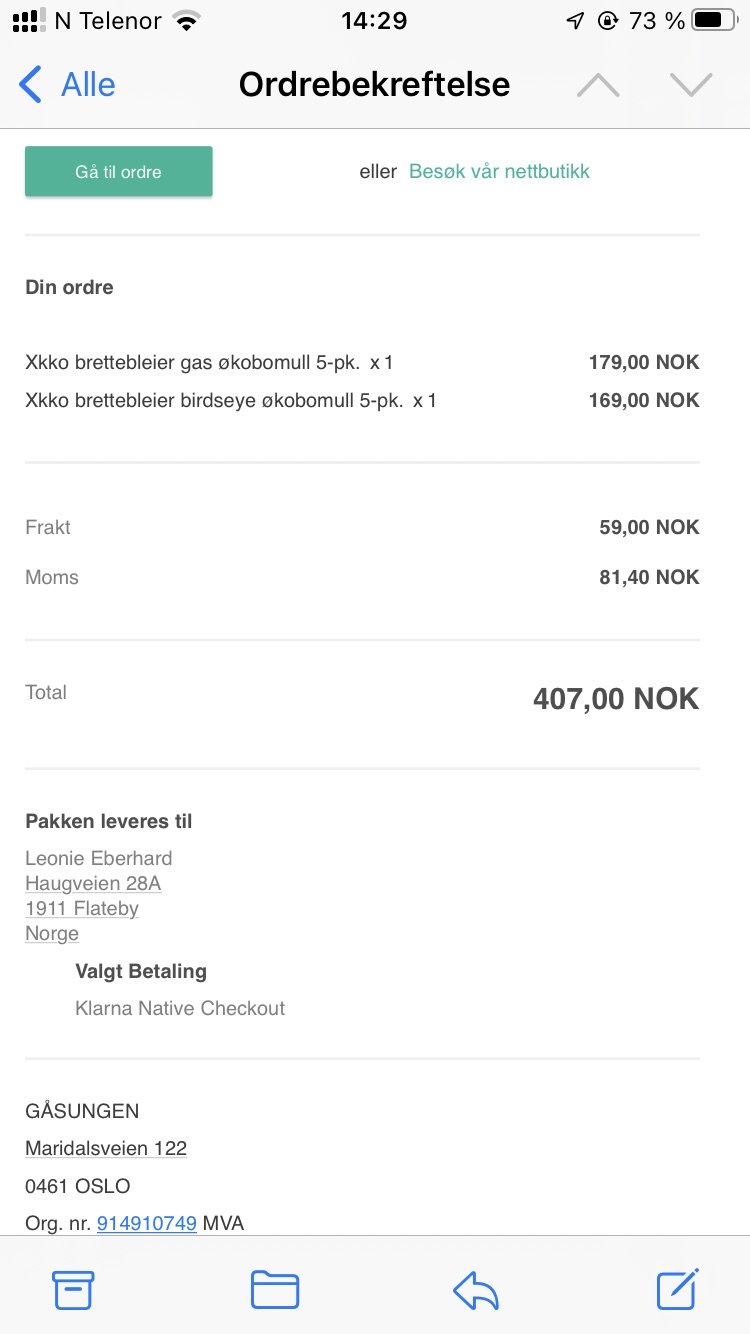
Task: Compose a new email
Action: (x=678, y=1289)
